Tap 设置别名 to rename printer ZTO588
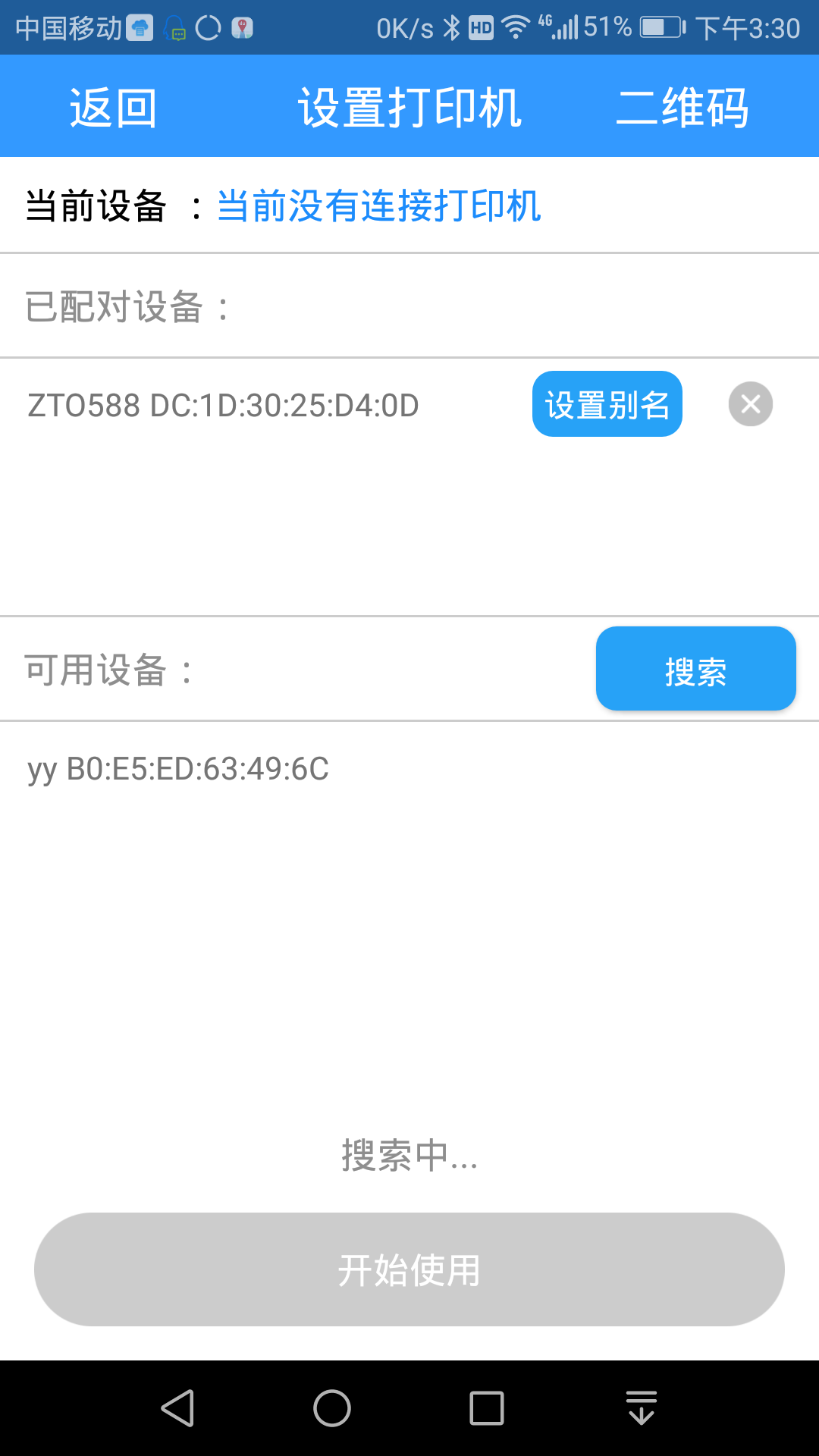 coord(607,404)
